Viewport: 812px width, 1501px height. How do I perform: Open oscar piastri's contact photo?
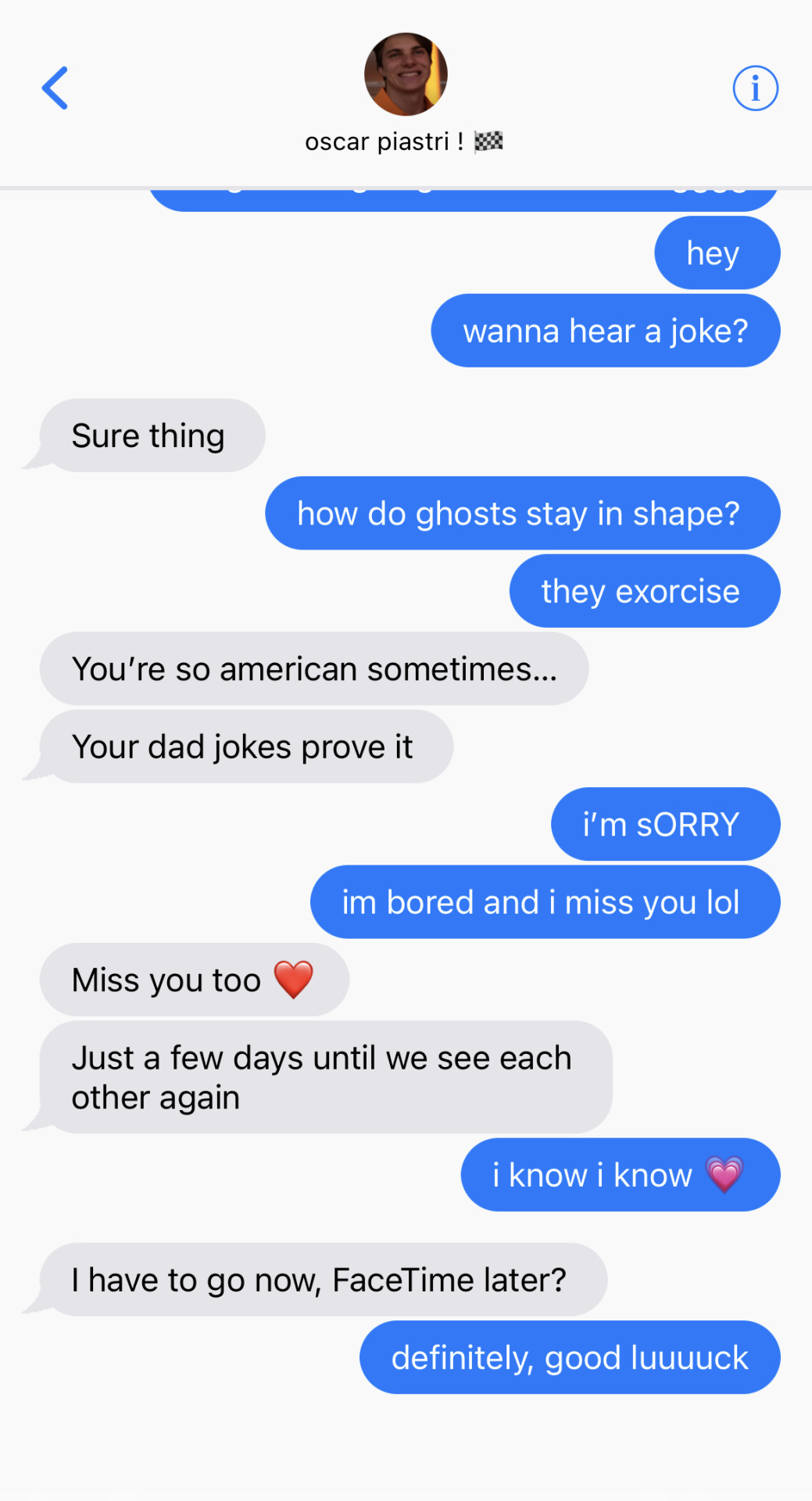click(406, 74)
